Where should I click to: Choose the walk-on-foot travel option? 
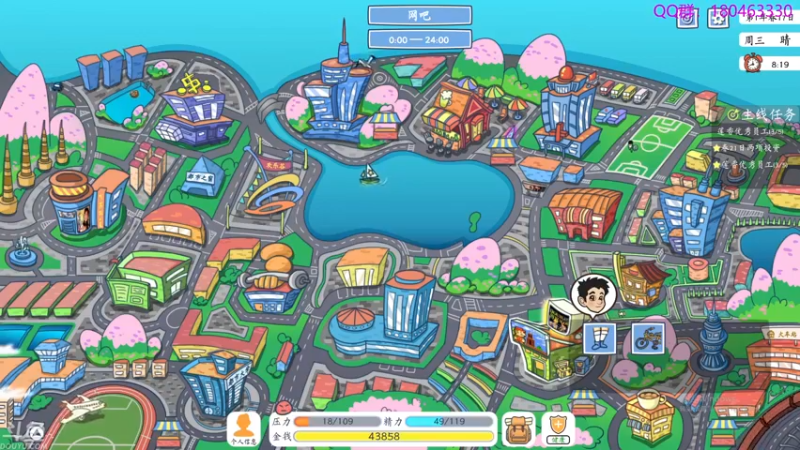point(597,336)
